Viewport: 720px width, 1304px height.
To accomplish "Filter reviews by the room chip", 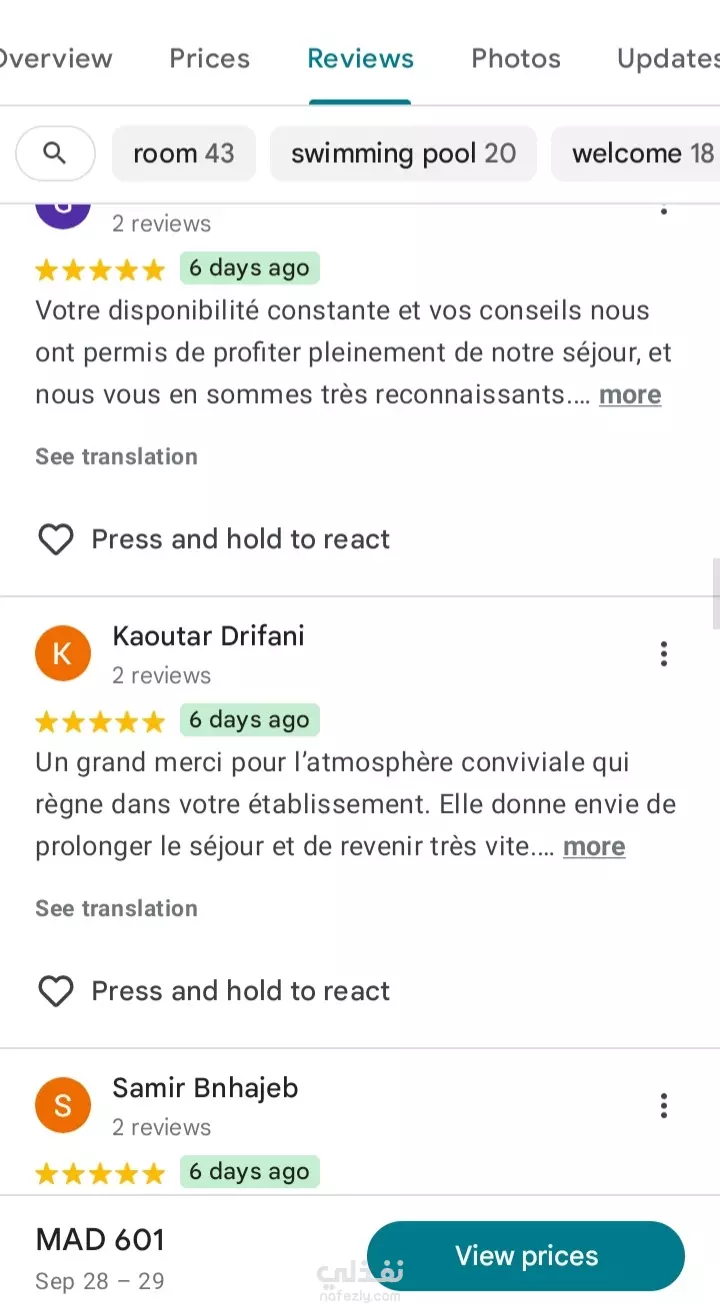I will [184, 153].
